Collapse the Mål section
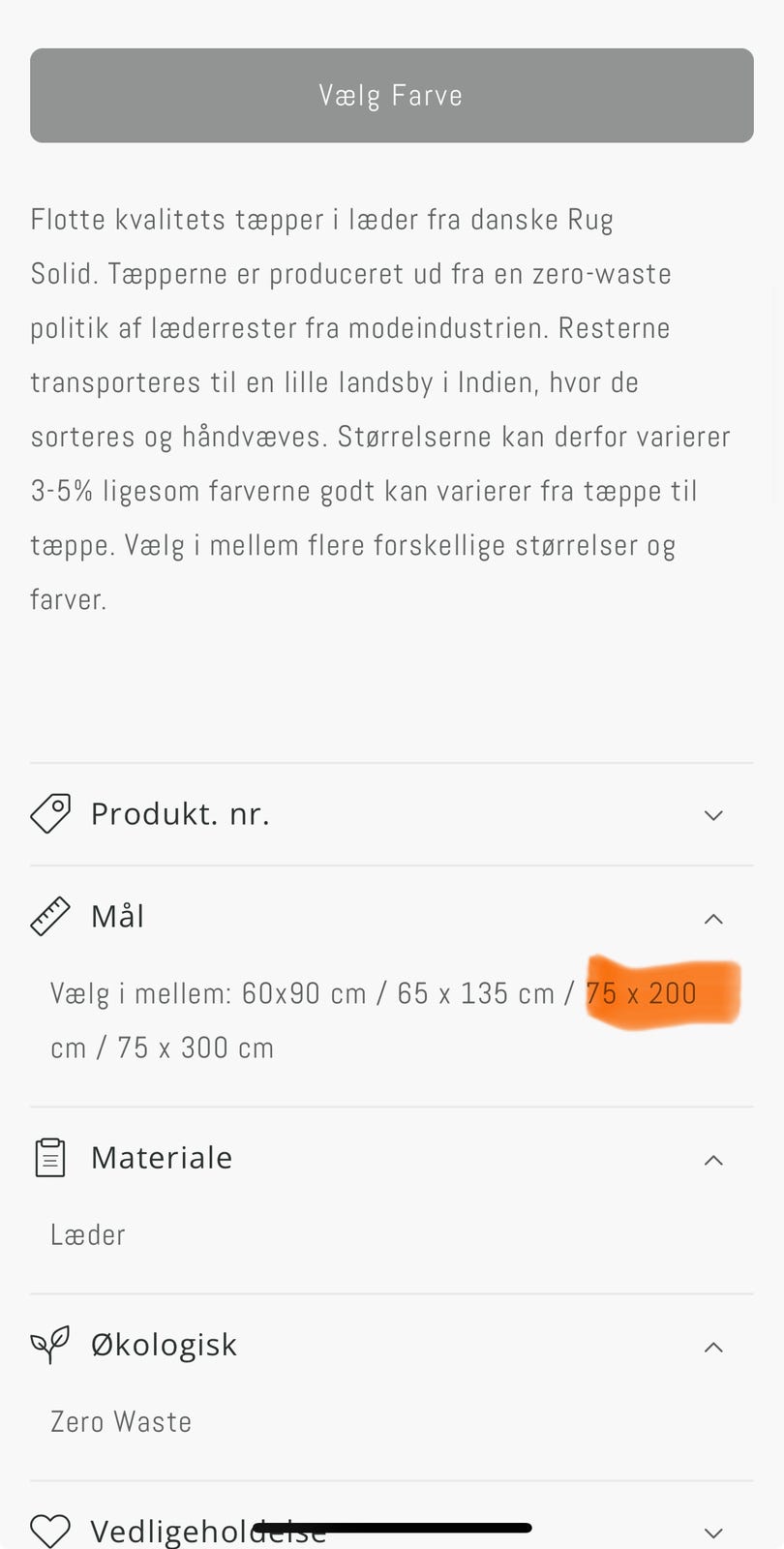The height and width of the screenshot is (1549, 784). coord(391,917)
